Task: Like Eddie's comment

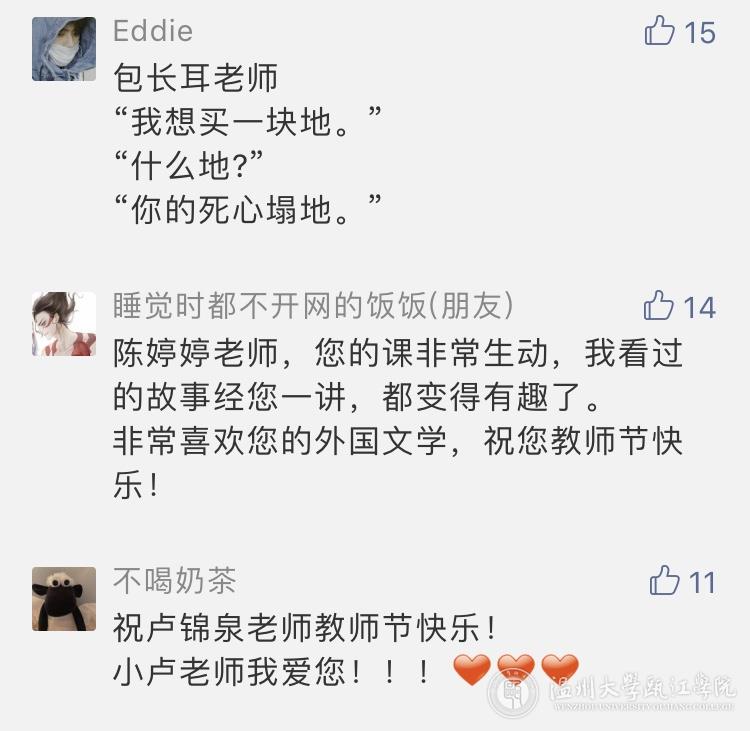Action: coord(660,31)
